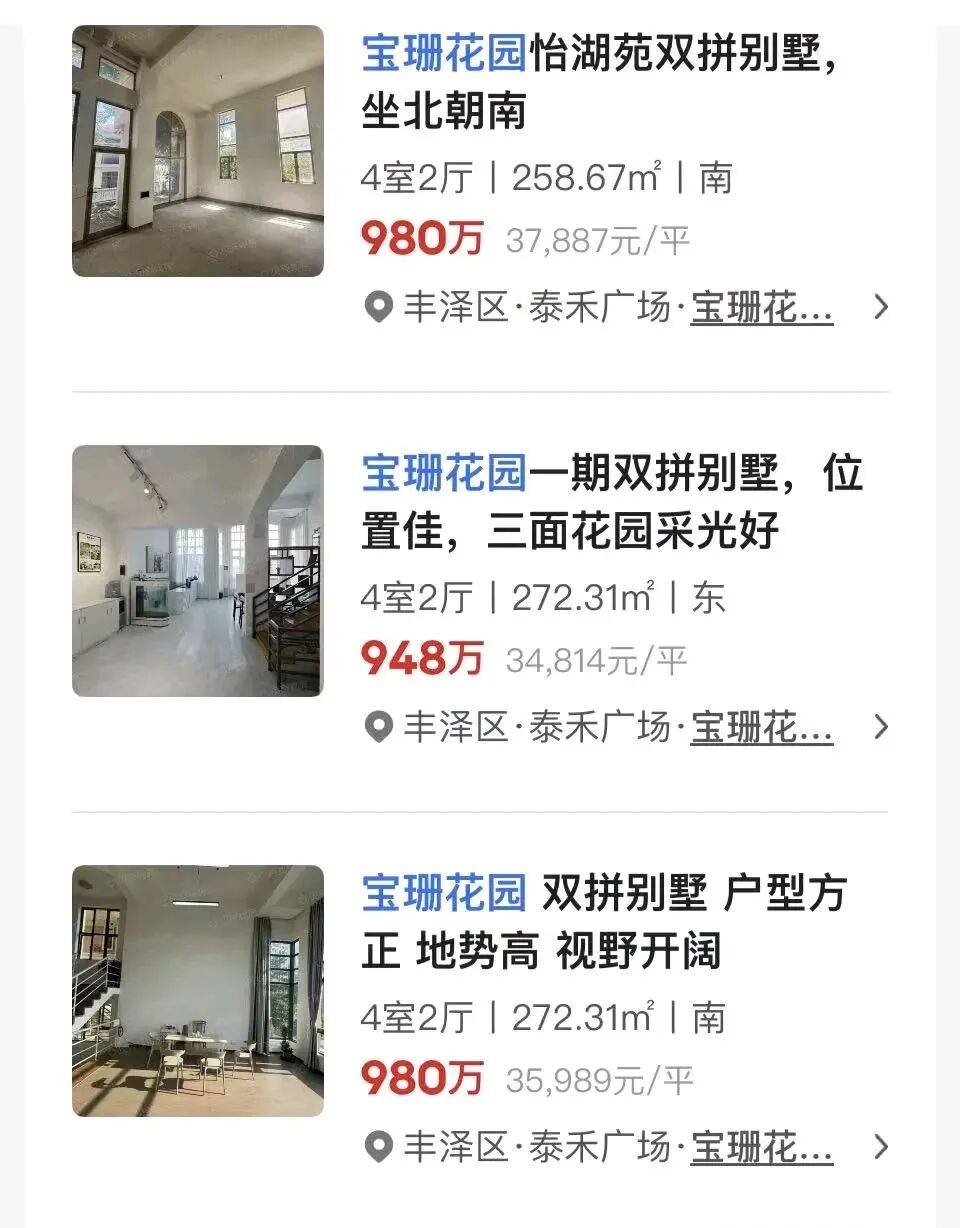Expand the first listing via its right arrow
Screen dimensions: 960x1228
point(878,308)
